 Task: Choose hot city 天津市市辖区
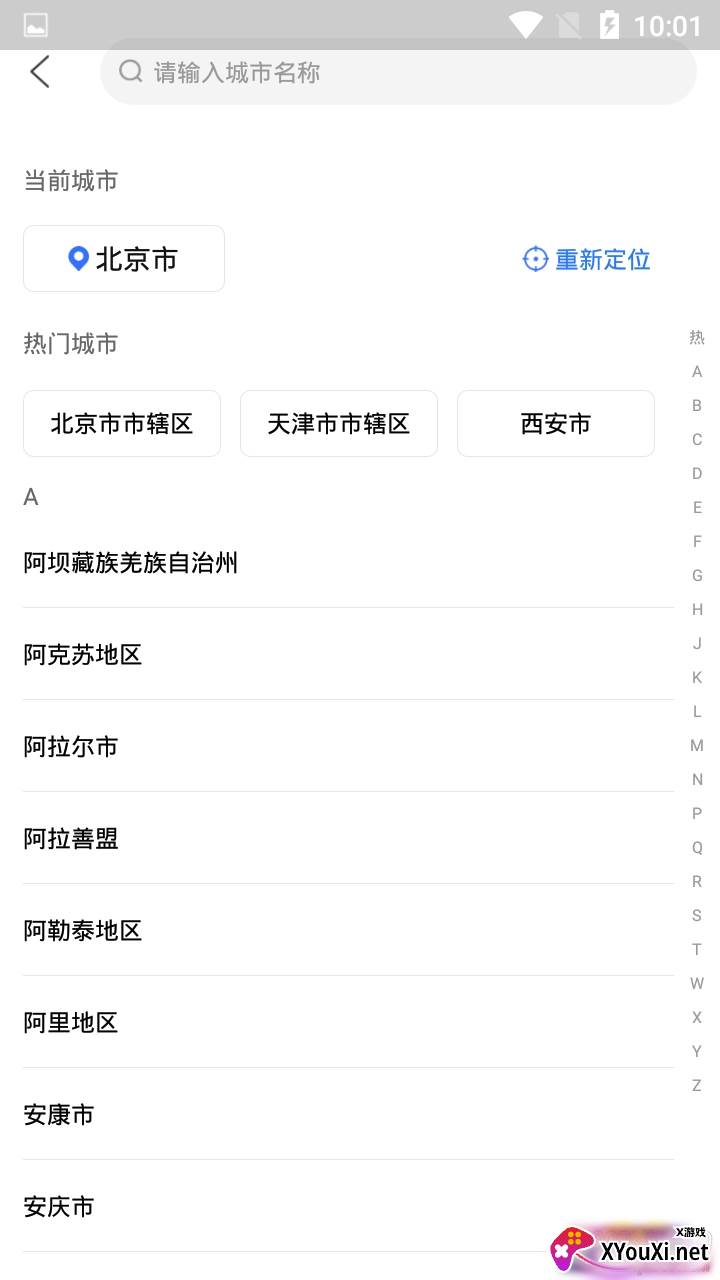pos(339,424)
